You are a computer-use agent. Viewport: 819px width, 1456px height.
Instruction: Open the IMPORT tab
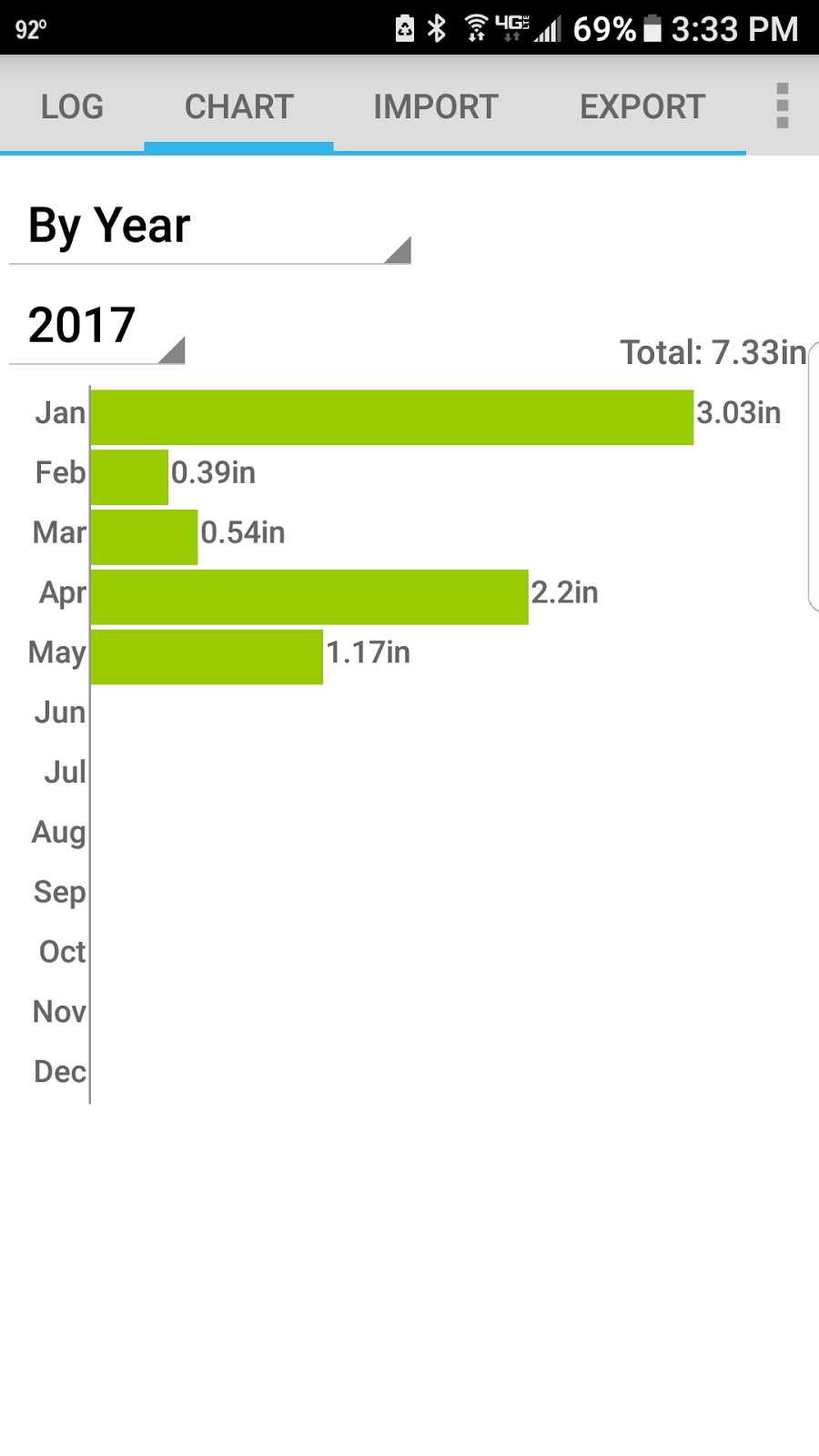[x=436, y=106]
